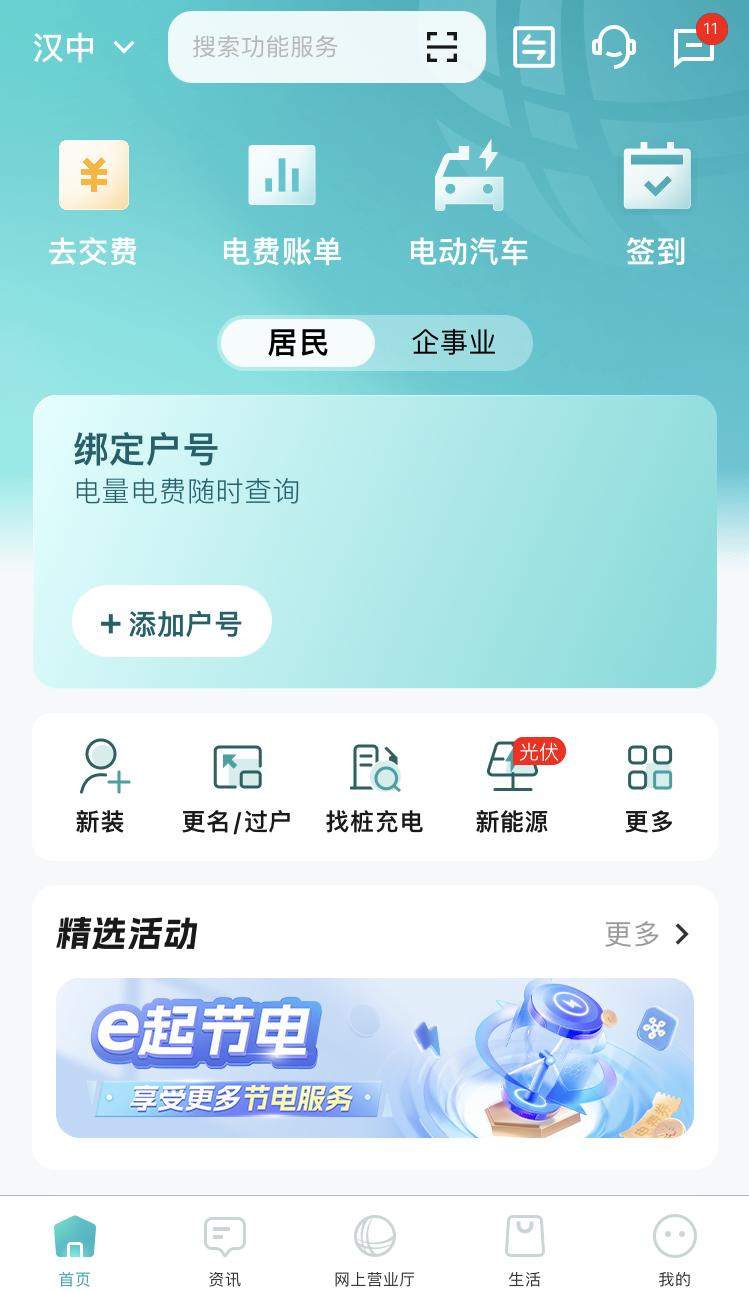The height and width of the screenshot is (1293, 749).
Task: Open the e起节电 banner
Action: pyautogui.click(x=375, y=1058)
